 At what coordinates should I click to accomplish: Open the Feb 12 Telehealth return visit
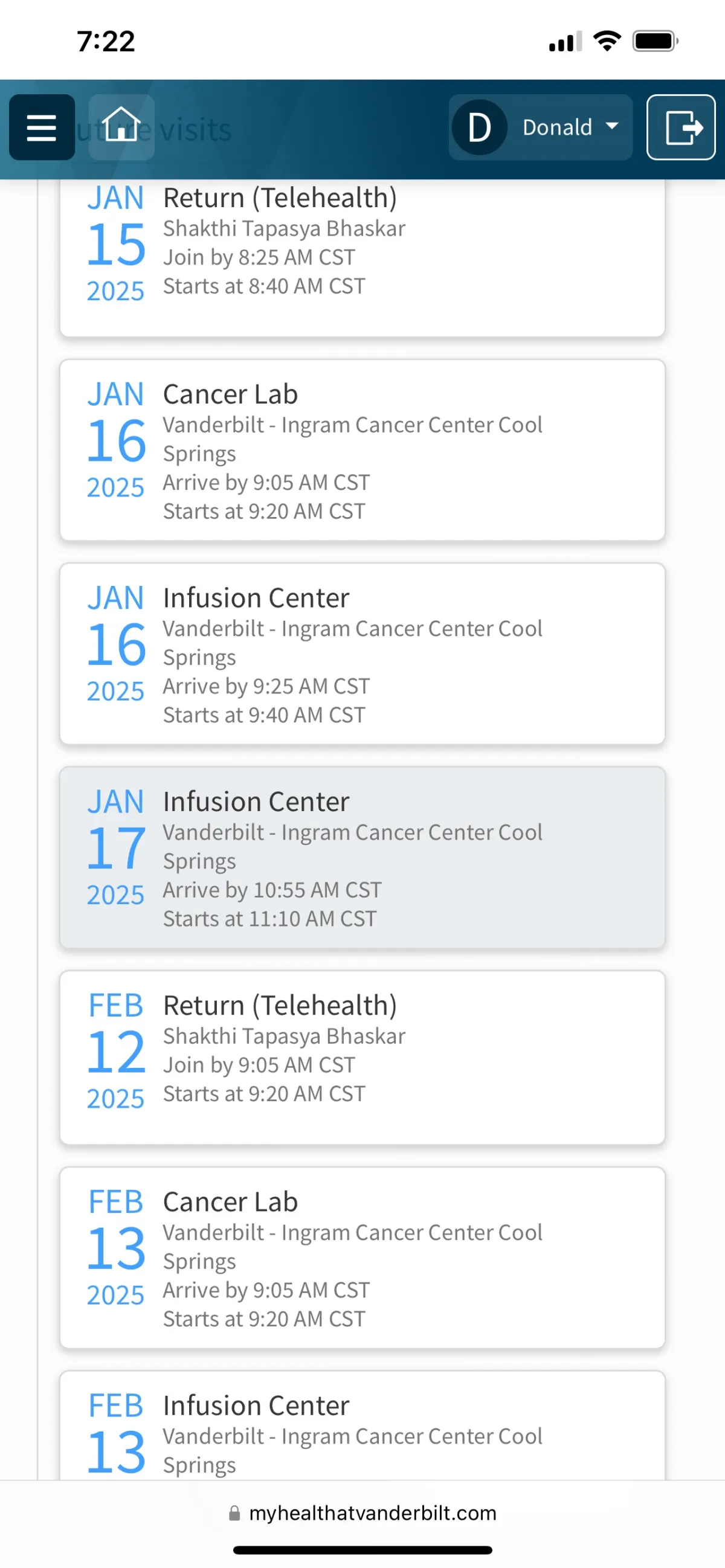click(x=362, y=1058)
